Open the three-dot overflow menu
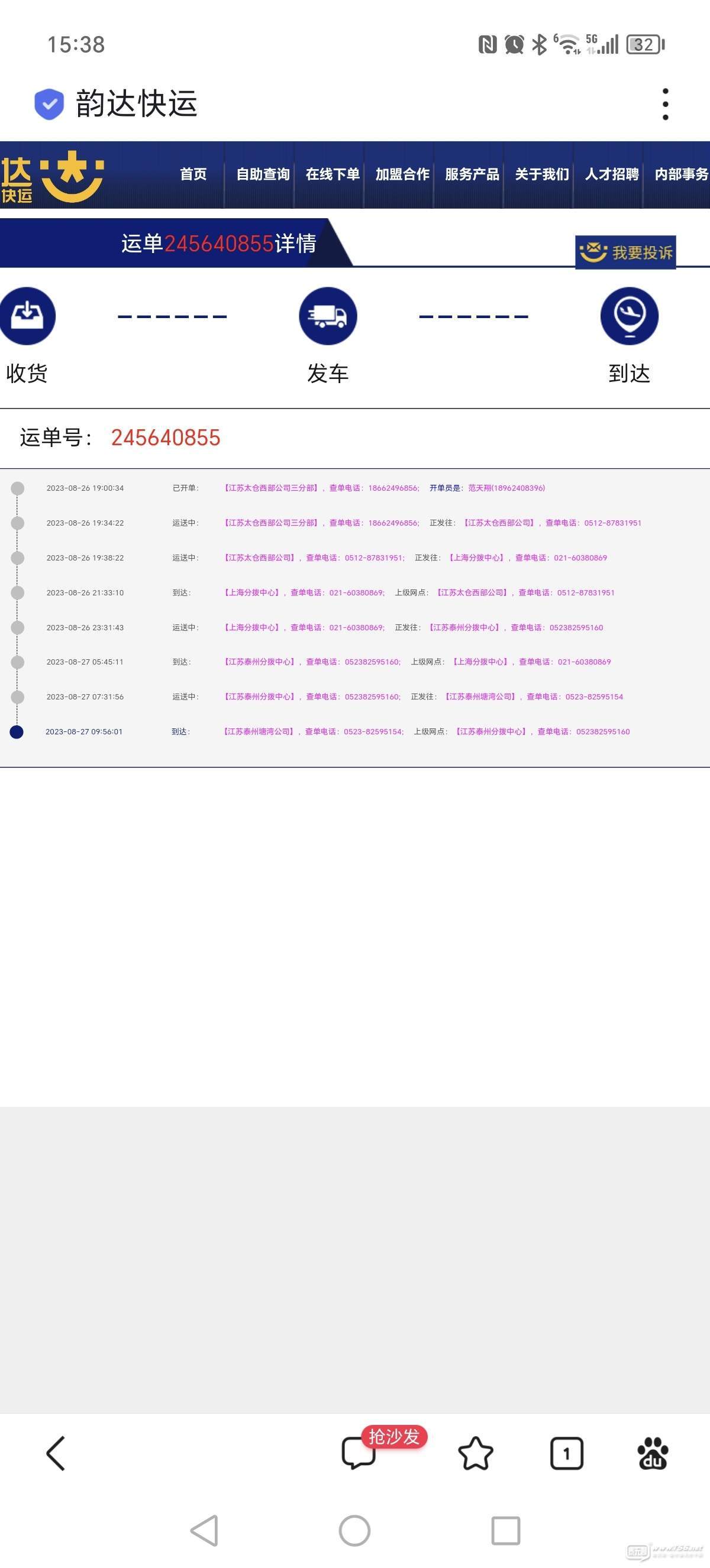 [665, 104]
